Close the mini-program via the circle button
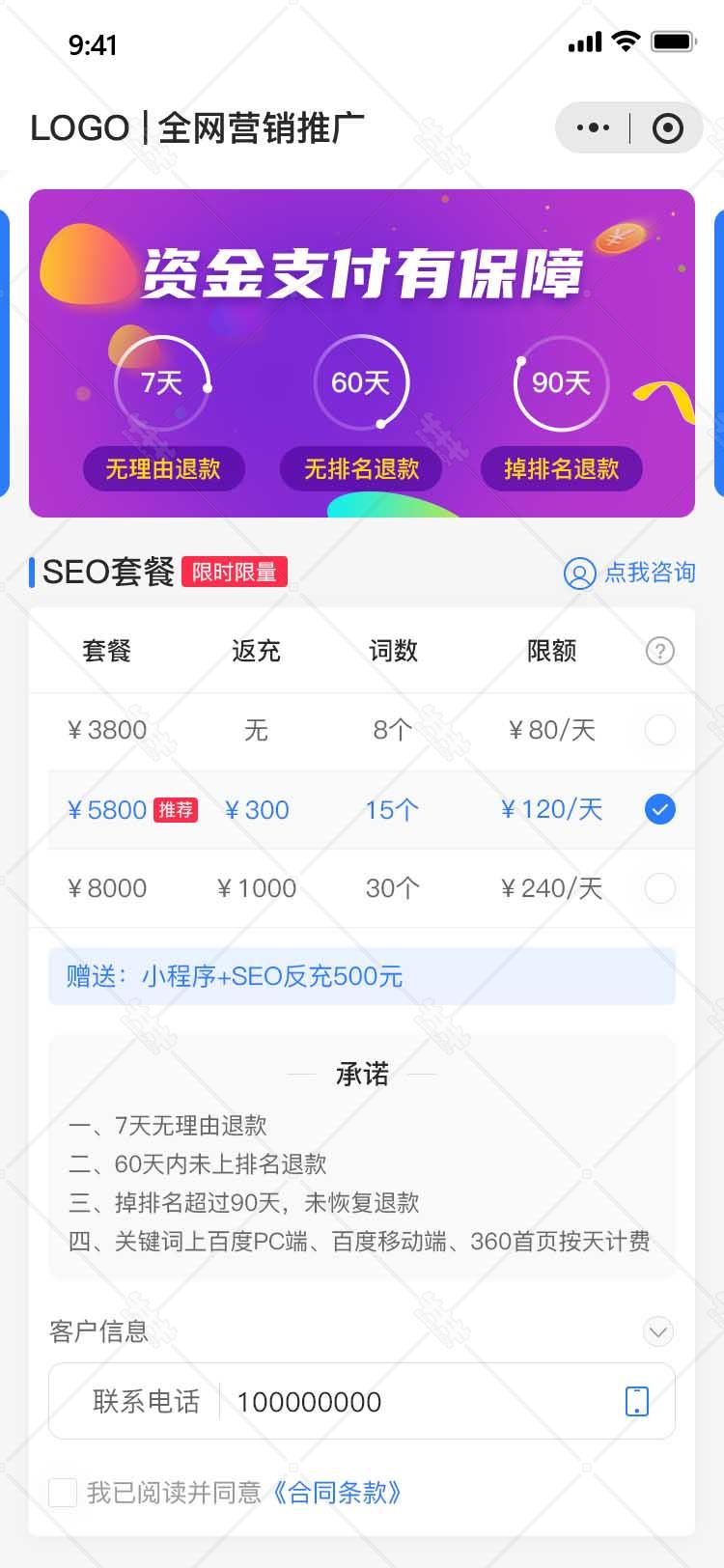Image resolution: width=724 pixels, height=1568 pixels. click(667, 127)
